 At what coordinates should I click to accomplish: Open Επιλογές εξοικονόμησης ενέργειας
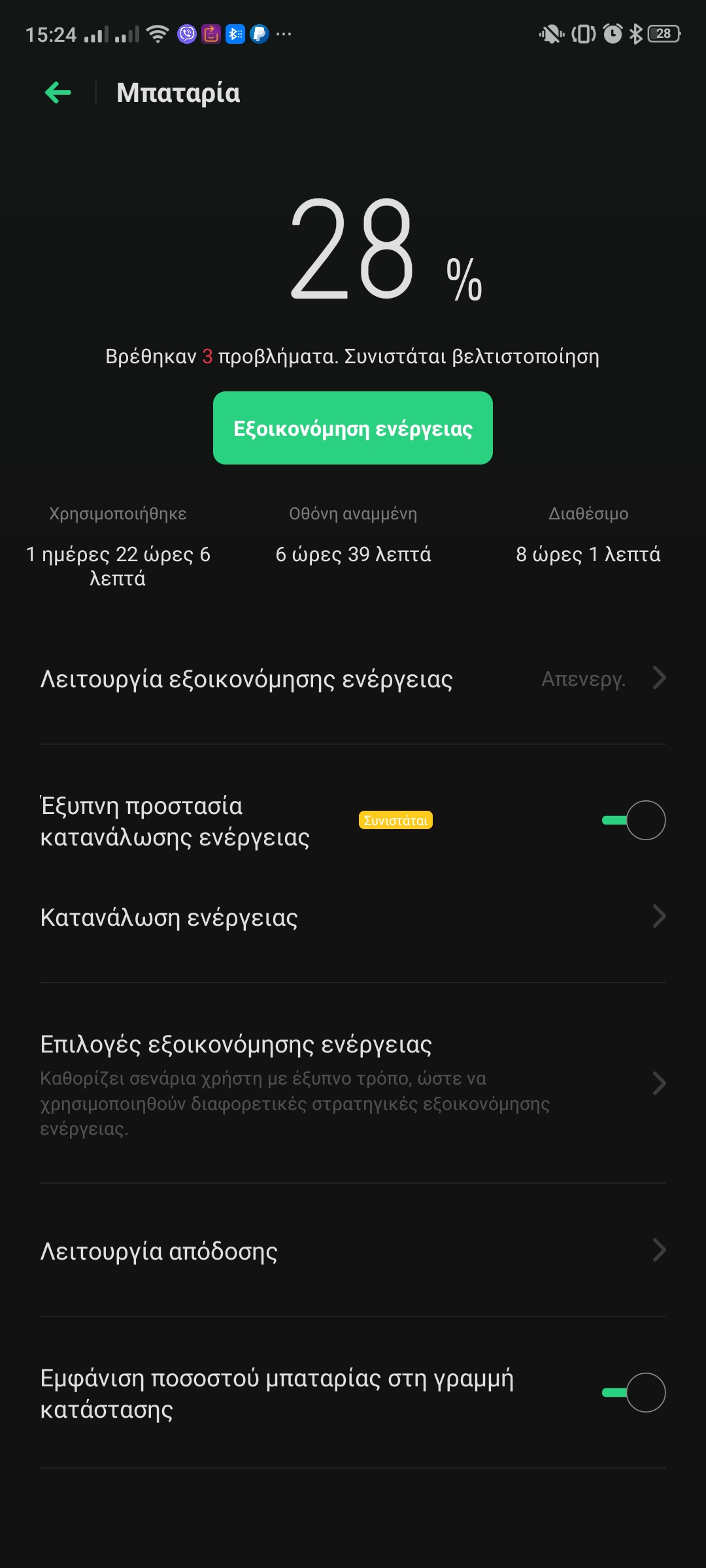click(353, 1083)
